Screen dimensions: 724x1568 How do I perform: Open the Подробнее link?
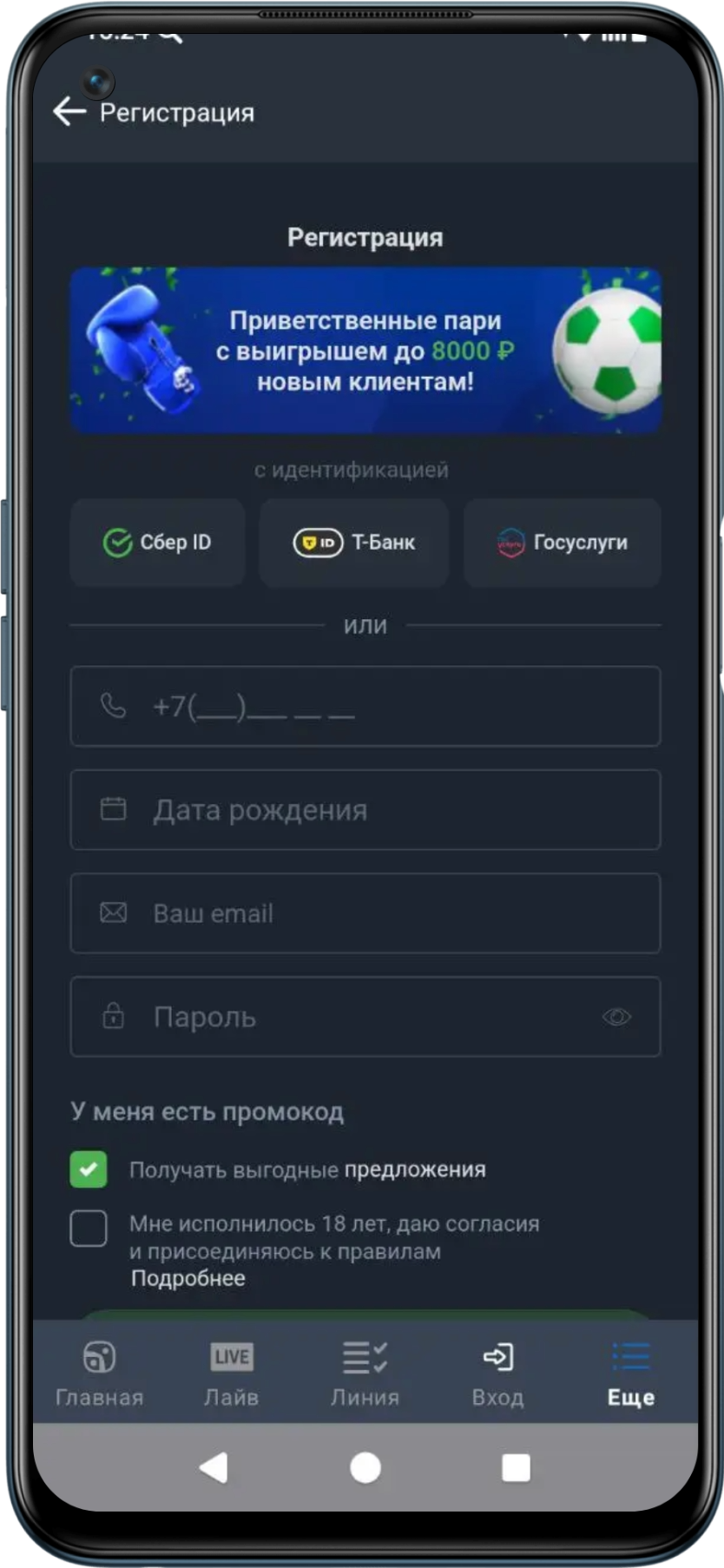coord(188,1278)
